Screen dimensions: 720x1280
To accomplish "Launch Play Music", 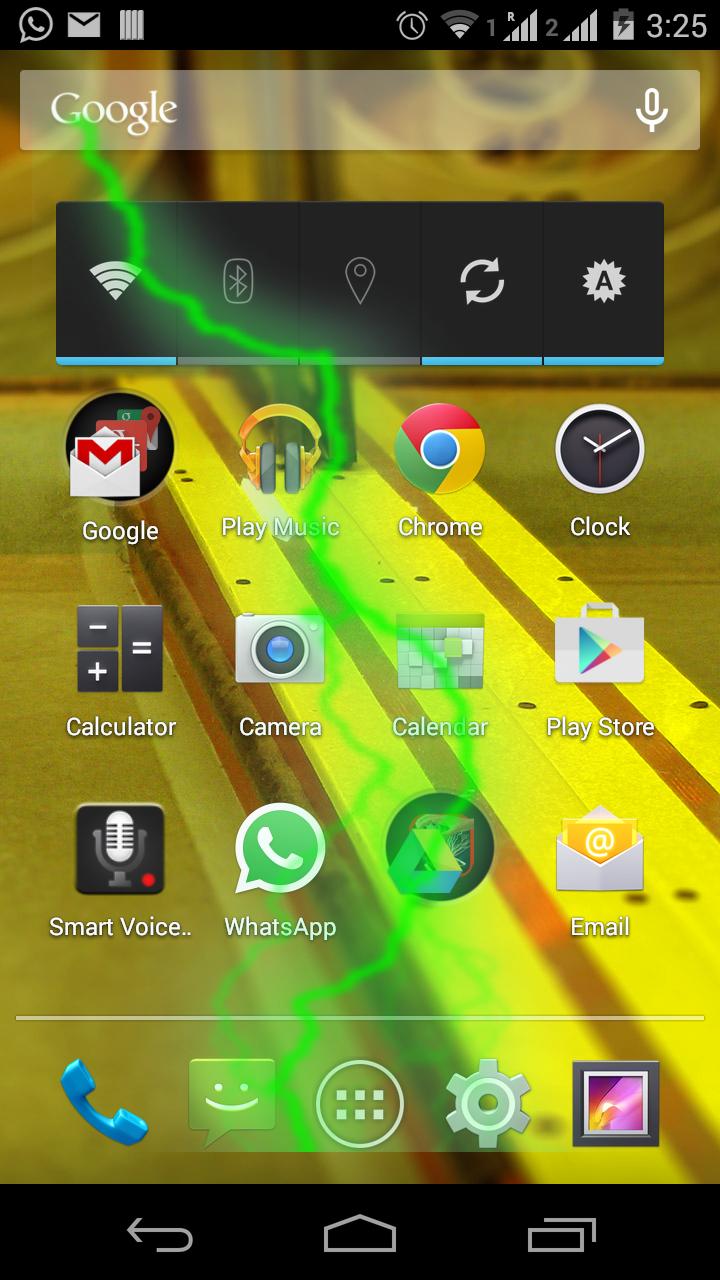I will point(280,450).
